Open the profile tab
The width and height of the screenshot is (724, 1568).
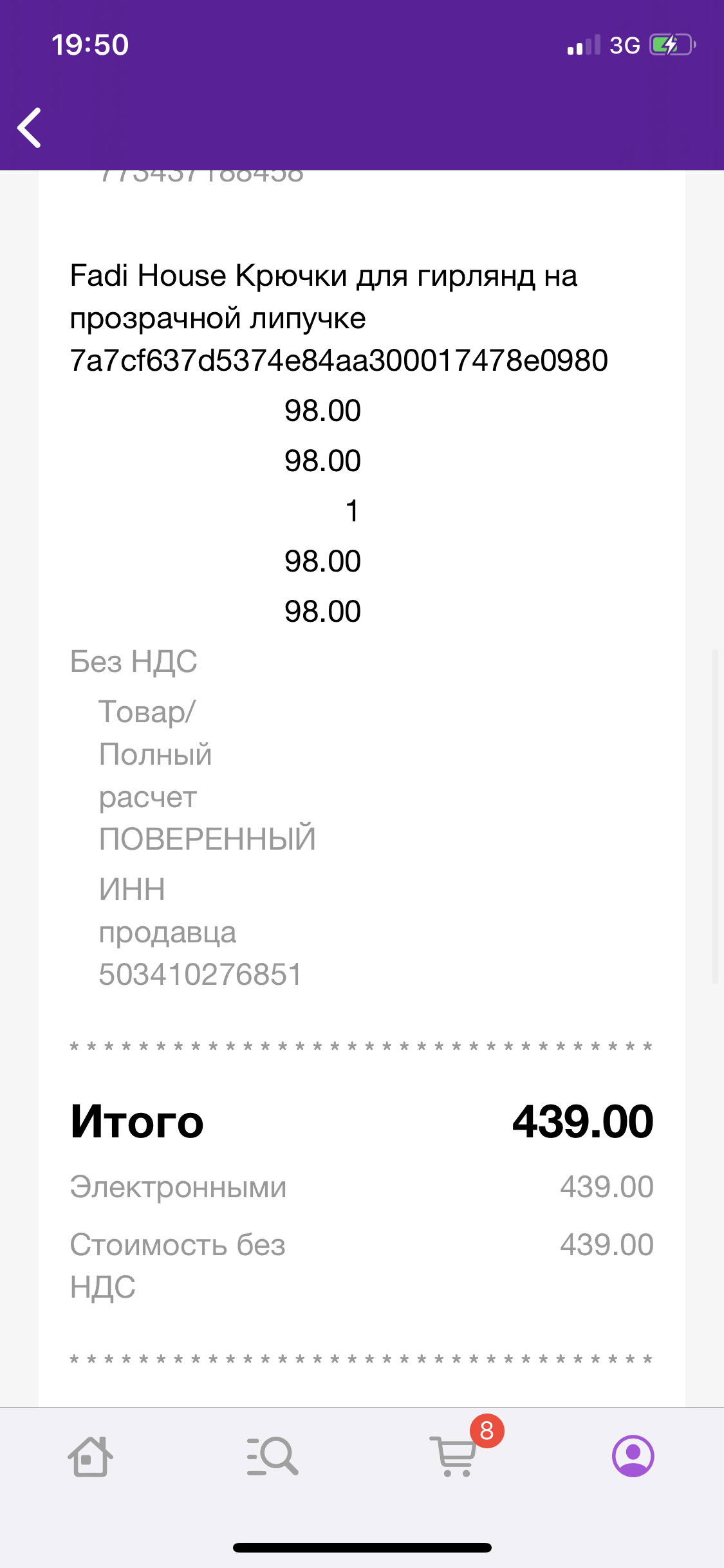coord(633,1456)
